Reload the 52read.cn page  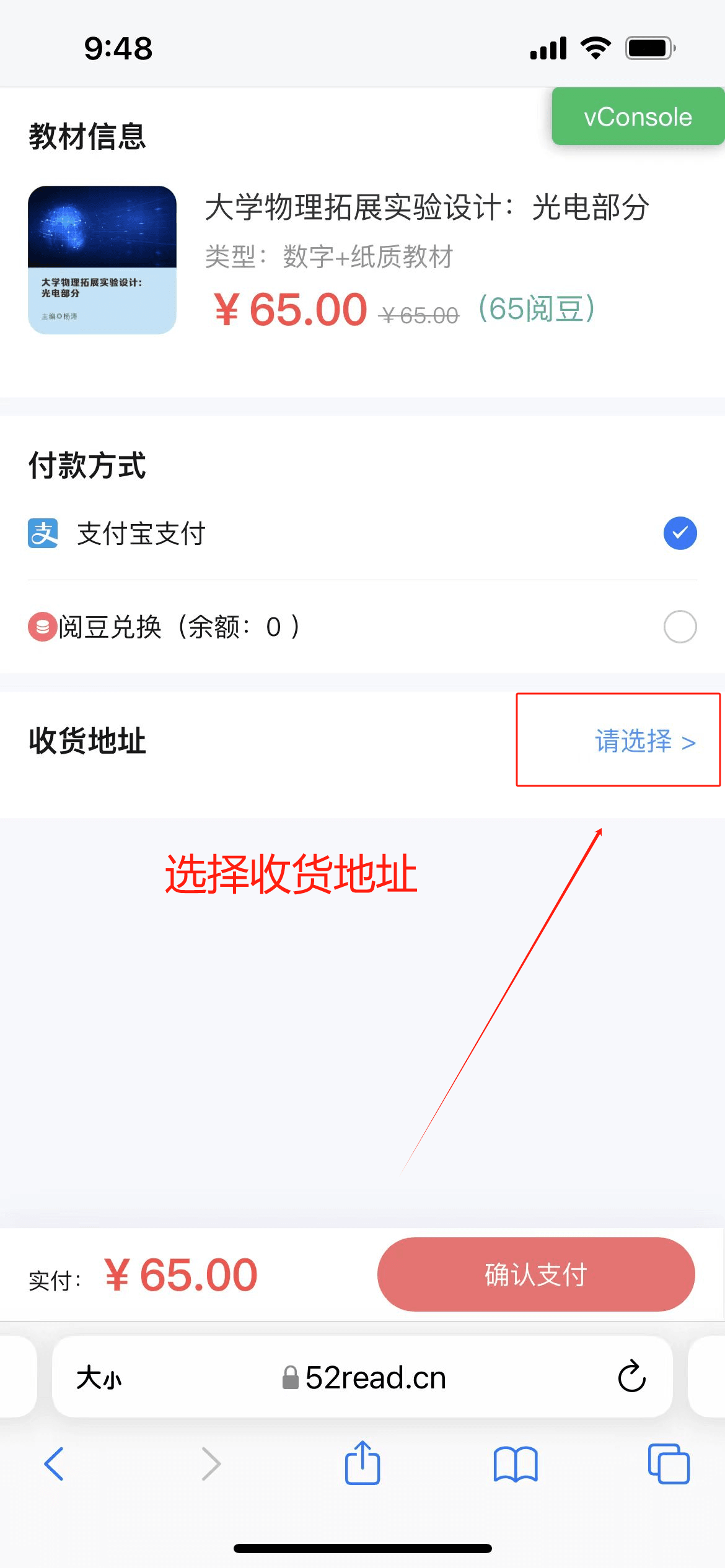click(631, 1377)
